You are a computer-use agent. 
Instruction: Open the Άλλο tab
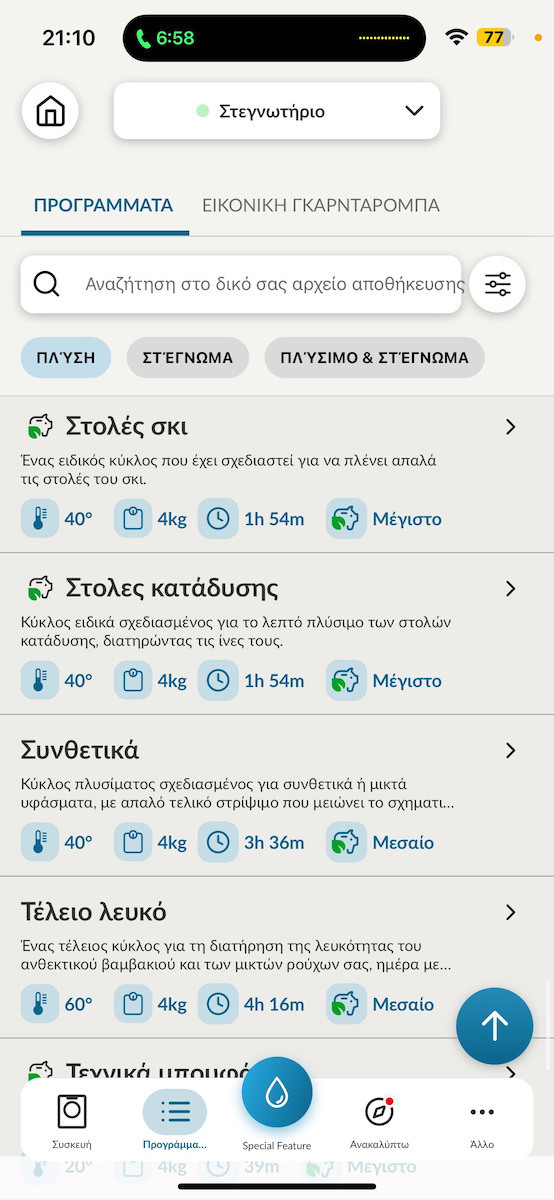[x=482, y=1120]
